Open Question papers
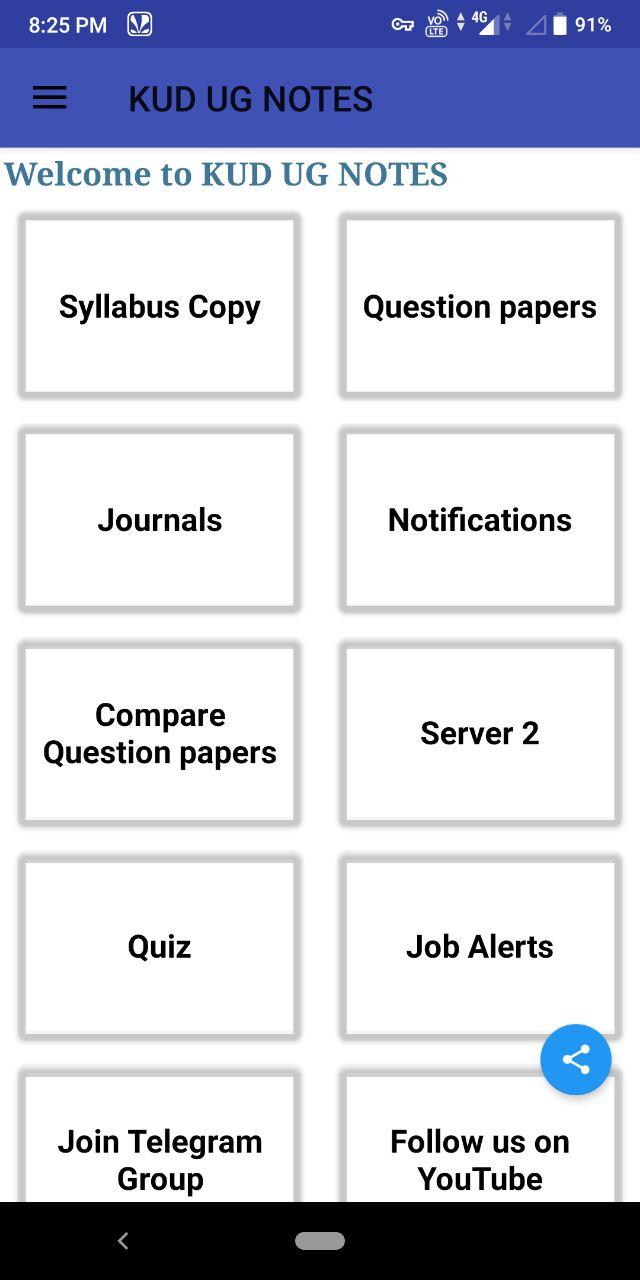 click(480, 306)
